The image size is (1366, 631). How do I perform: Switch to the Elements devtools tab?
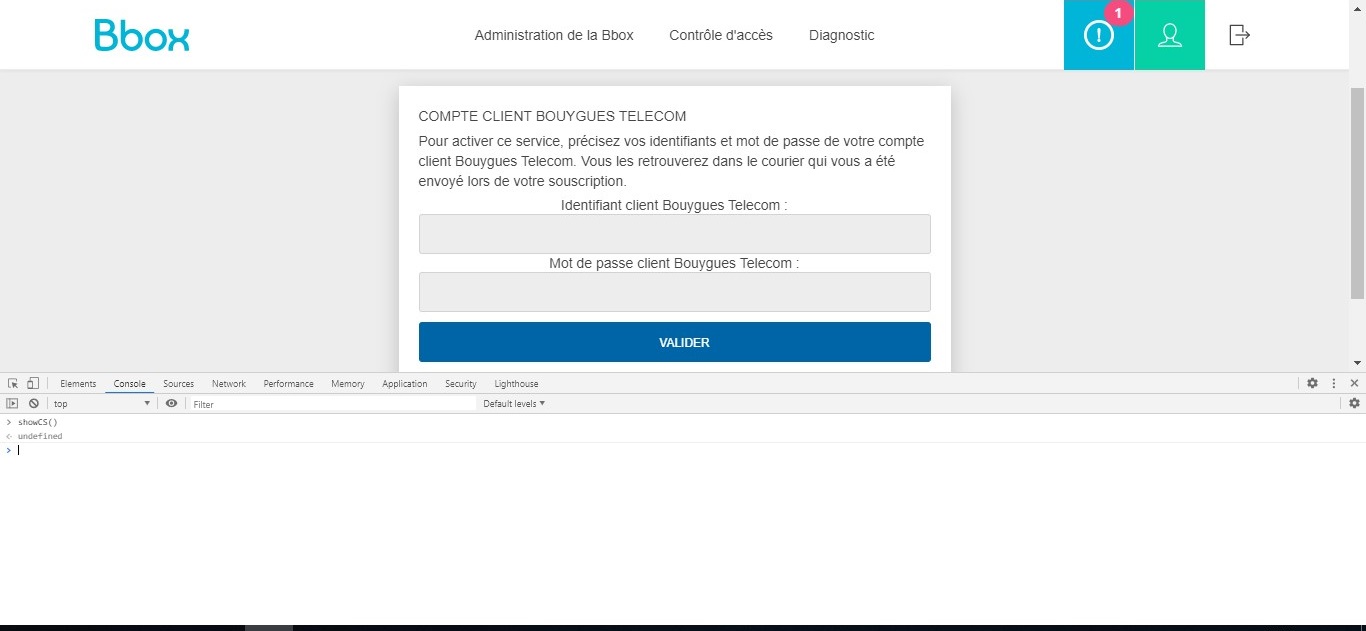78,384
